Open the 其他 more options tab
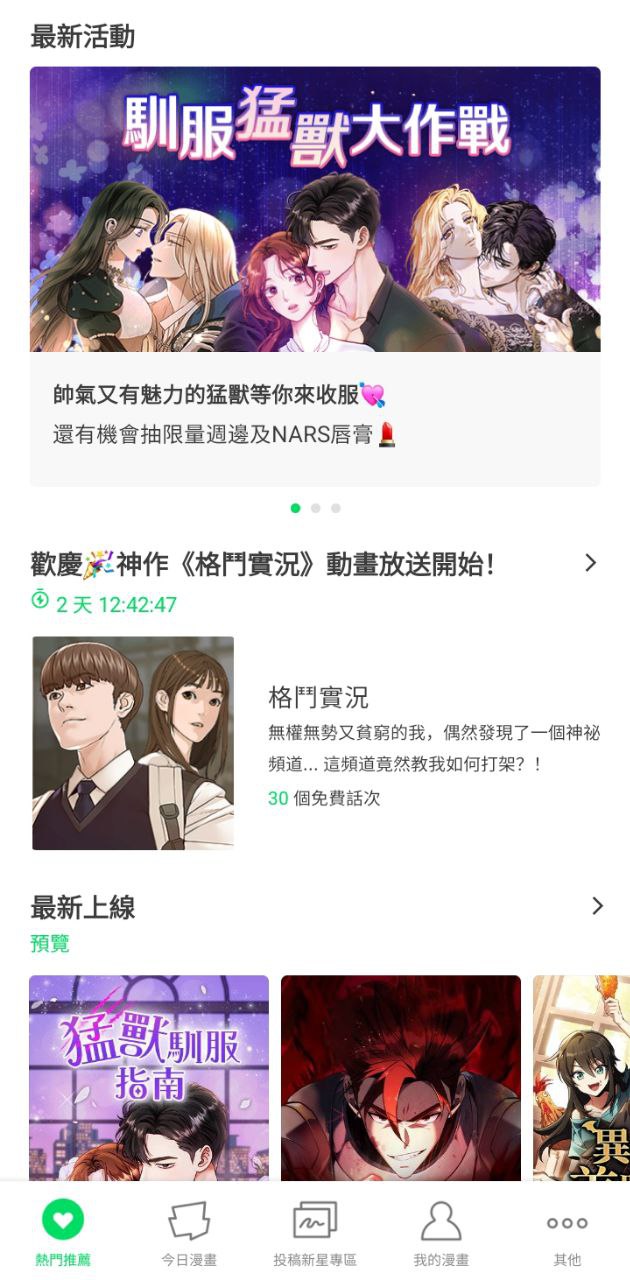This screenshot has width=630, height=1280. [x=567, y=1234]
